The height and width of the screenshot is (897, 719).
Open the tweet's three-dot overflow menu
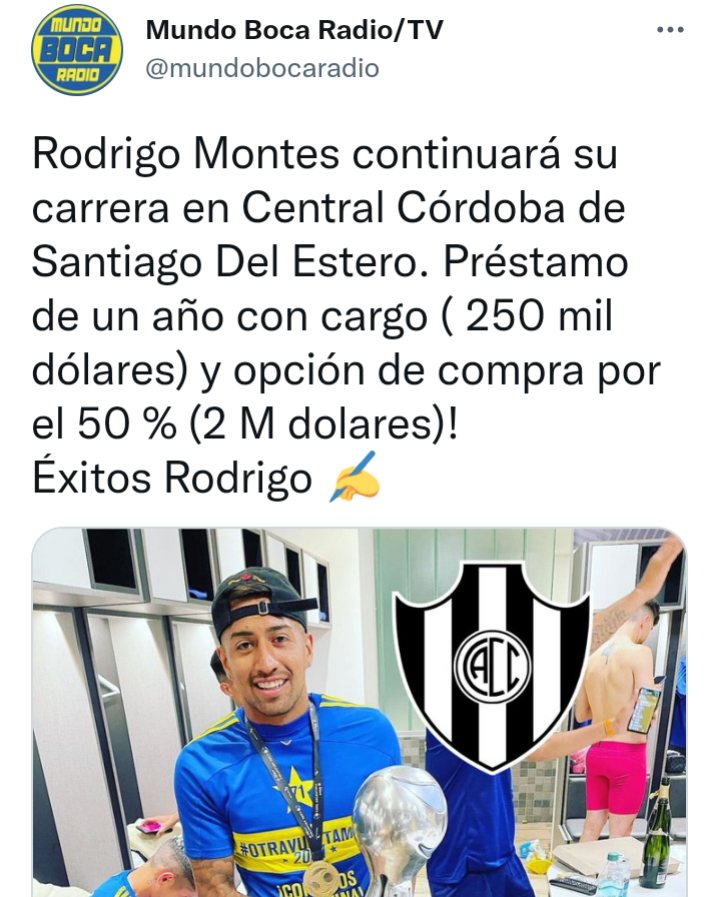(669, 30)
